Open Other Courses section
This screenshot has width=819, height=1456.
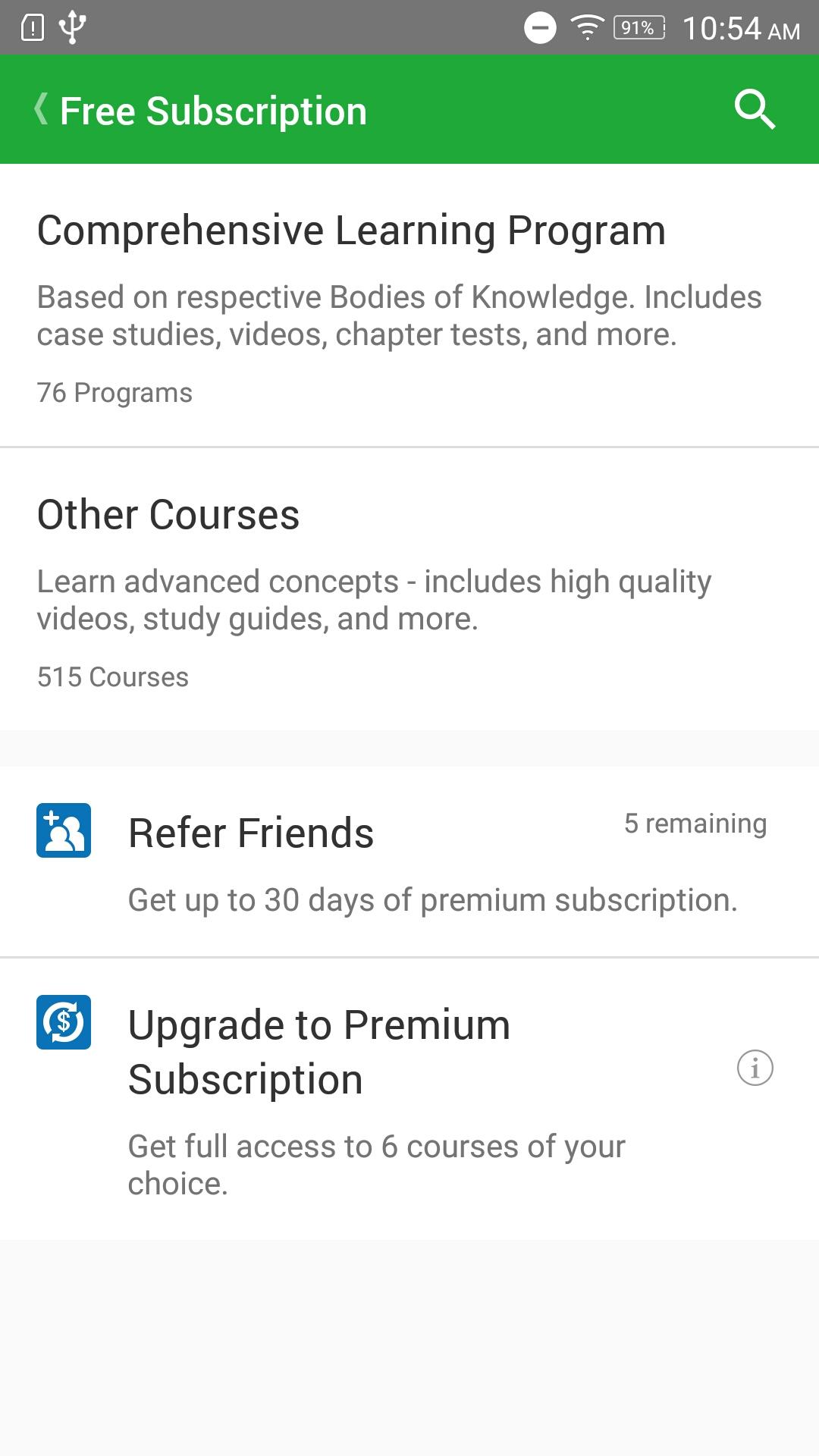(409, 589)
